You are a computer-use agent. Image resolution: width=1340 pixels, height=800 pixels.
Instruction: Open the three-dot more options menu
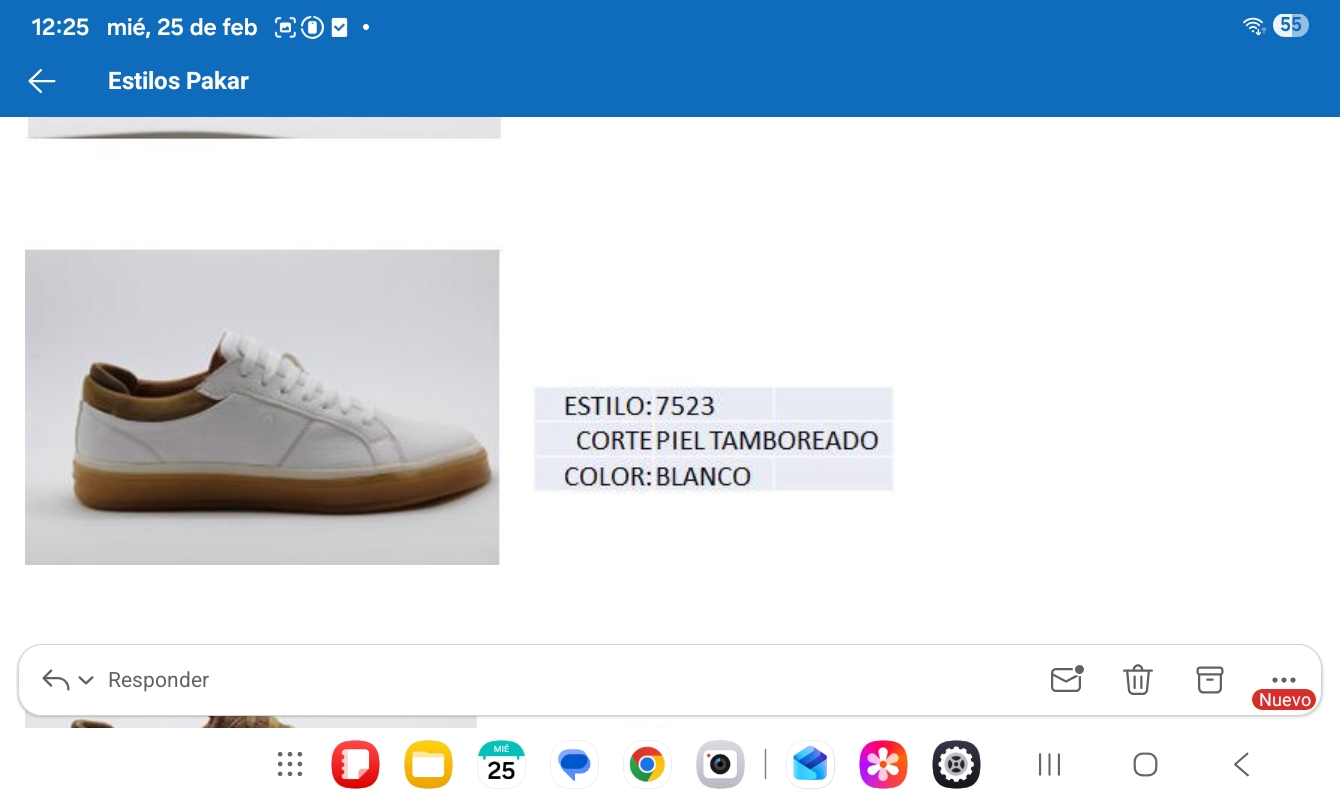pyautogui.click(x=1284, y=679)
